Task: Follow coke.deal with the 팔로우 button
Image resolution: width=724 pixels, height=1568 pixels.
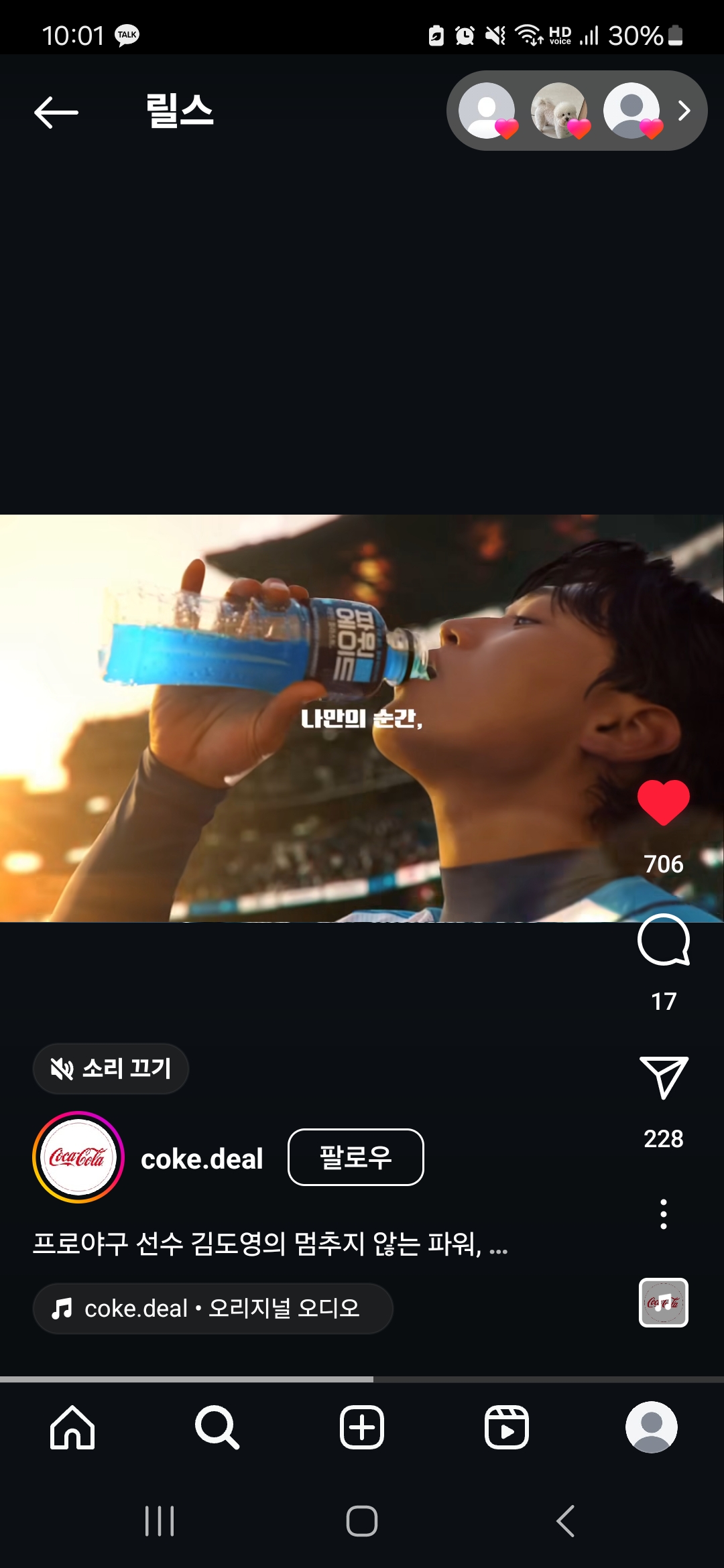Action: [x=355, y=1157]
